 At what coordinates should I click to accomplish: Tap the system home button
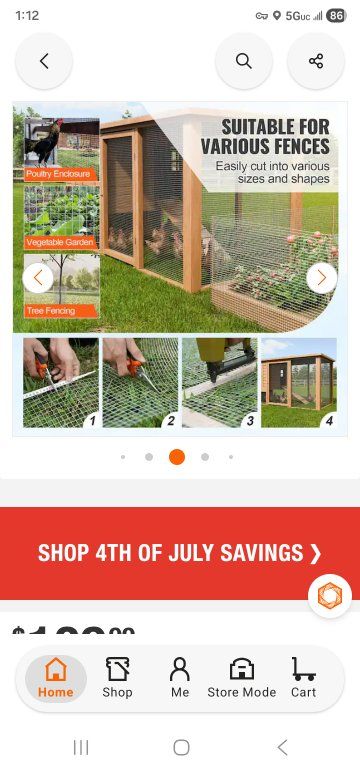coord(181,747)
